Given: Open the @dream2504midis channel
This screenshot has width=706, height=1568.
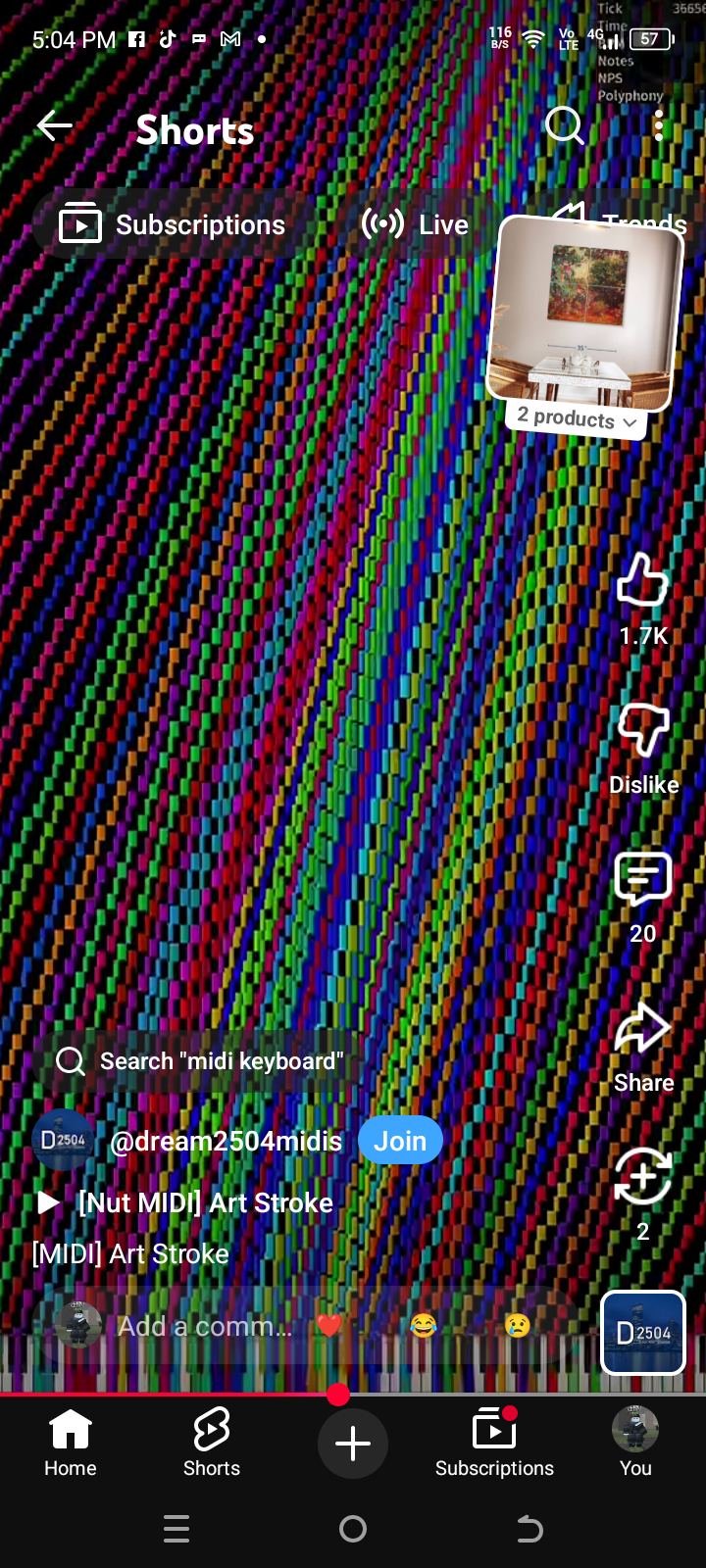Looking at the screenshot, I should coord(226,1142).
